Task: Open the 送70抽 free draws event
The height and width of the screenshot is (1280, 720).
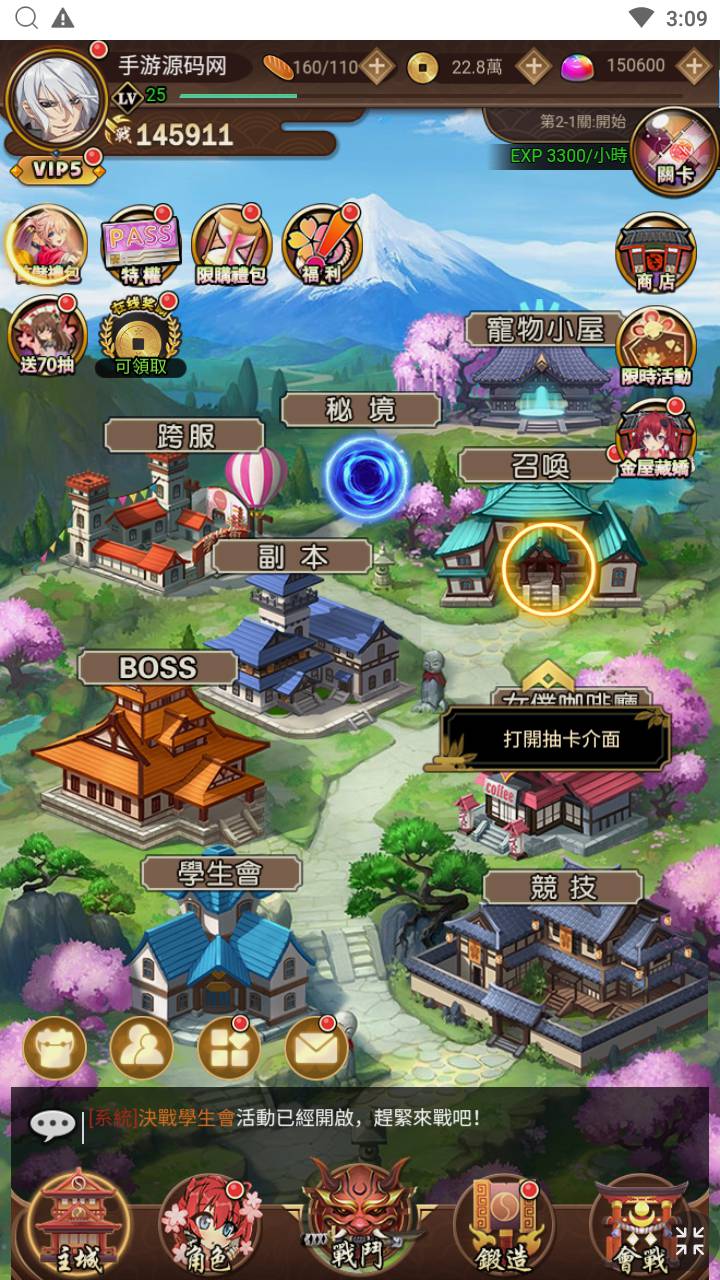Action: [47, 337]
